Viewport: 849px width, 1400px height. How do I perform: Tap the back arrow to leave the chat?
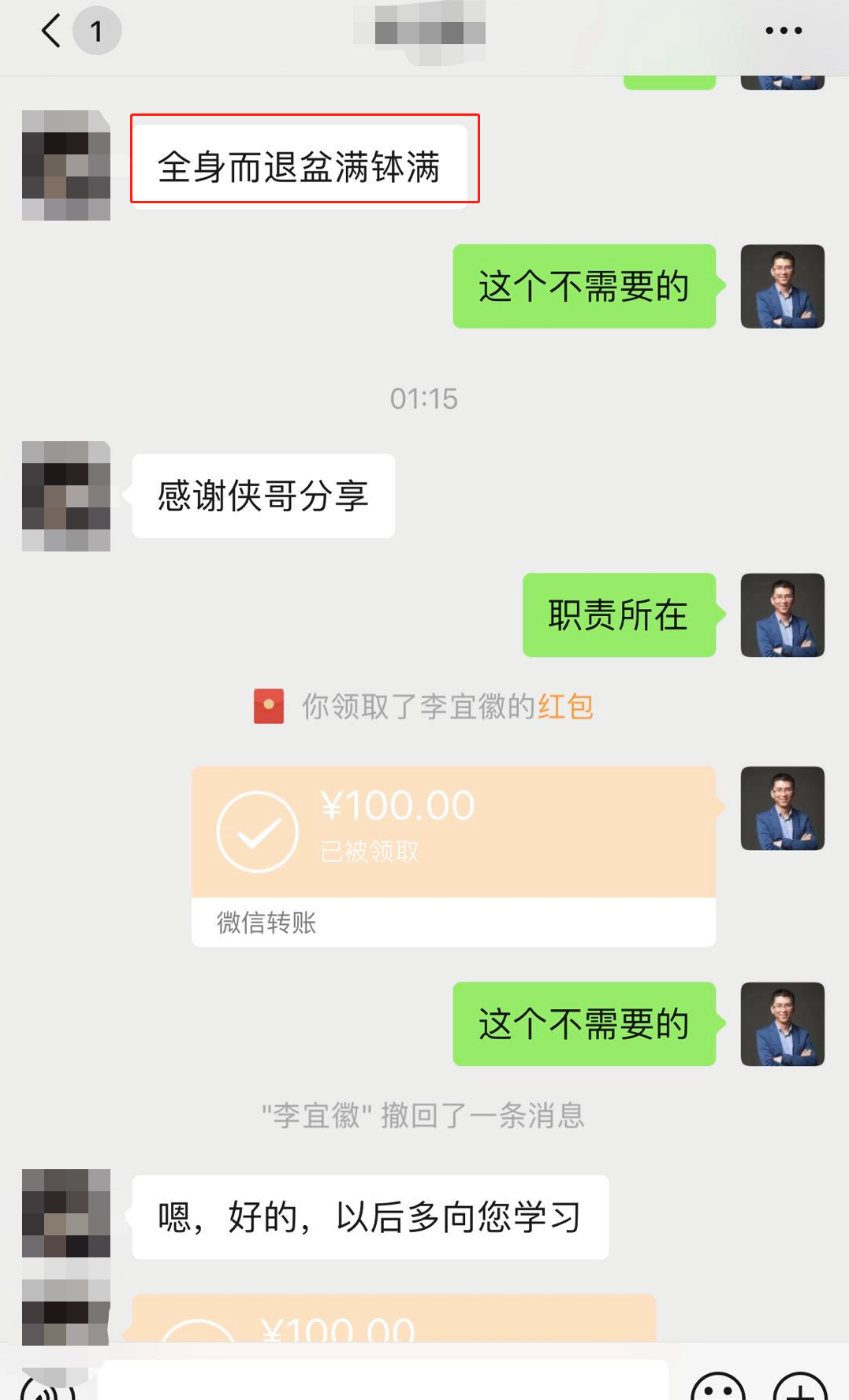coord(47,30)
